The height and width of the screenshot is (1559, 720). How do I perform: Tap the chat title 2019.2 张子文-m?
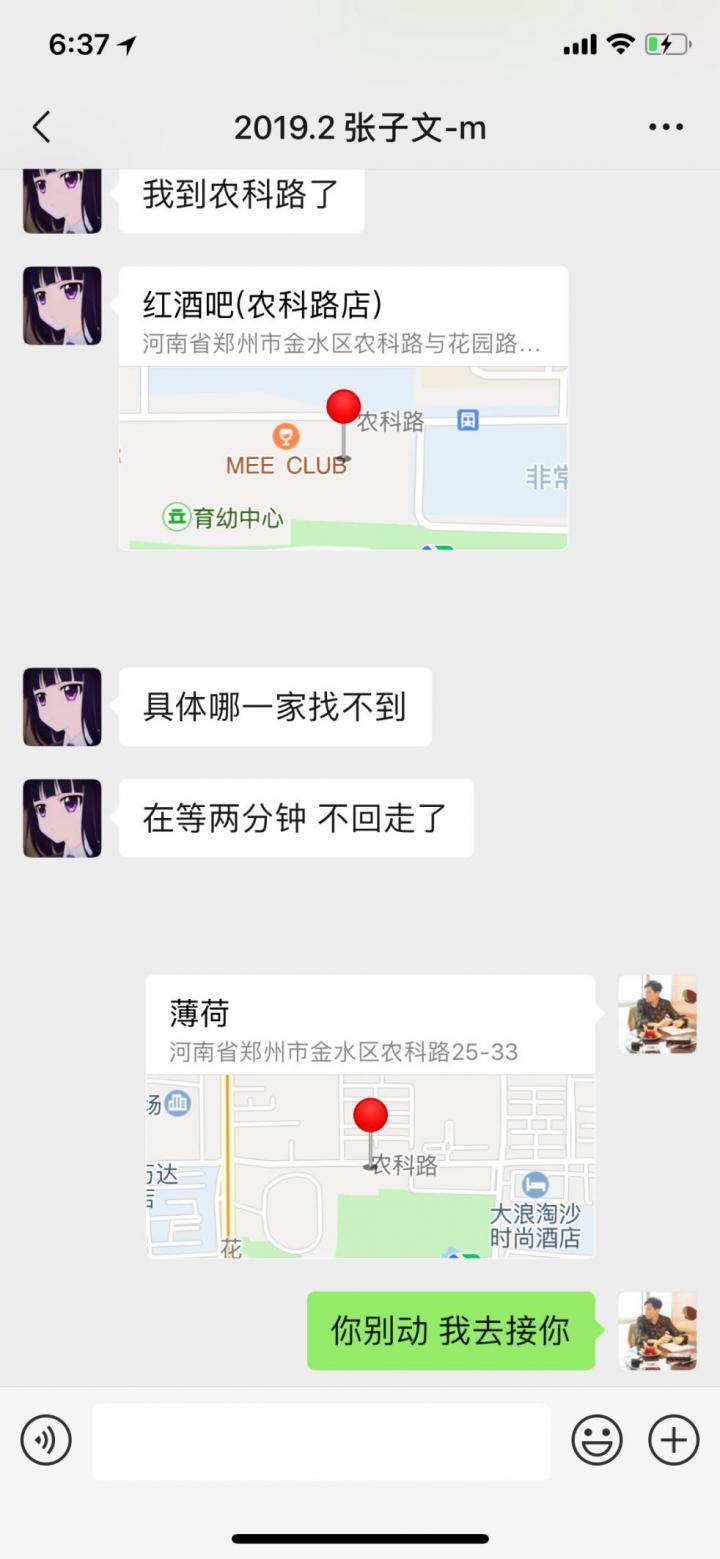click(x=360, y=127)
